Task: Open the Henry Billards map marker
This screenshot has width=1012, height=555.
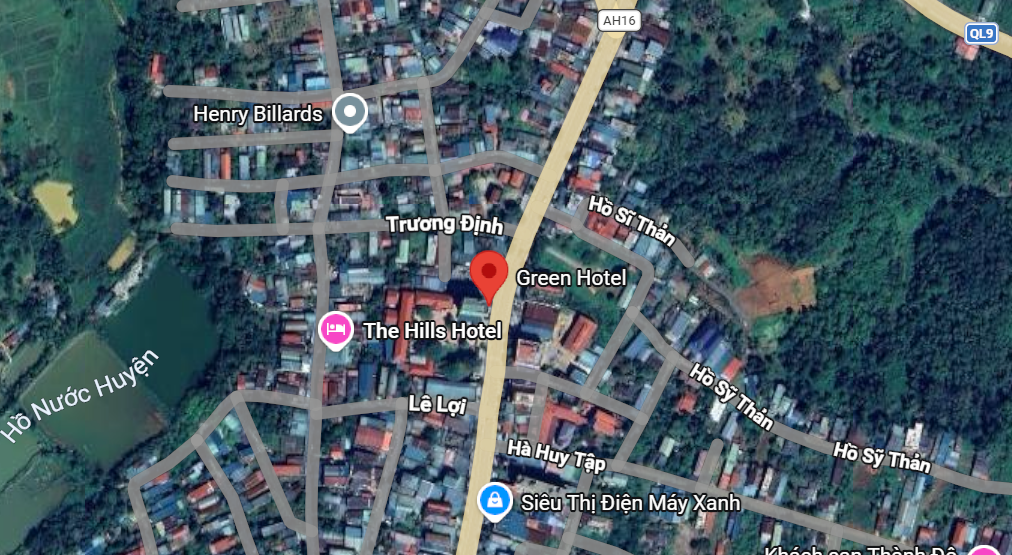Action: coord(349,112)
